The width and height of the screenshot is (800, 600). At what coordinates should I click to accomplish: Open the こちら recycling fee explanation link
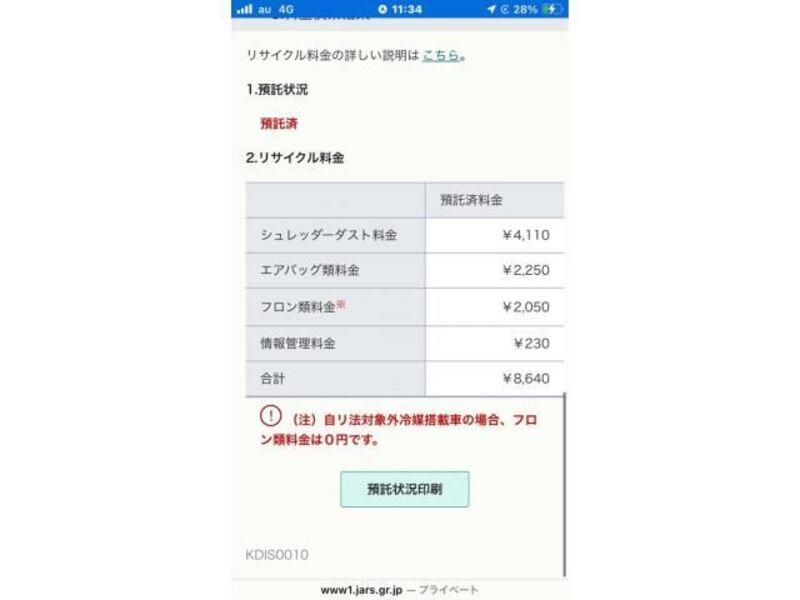tap(440, 55)
